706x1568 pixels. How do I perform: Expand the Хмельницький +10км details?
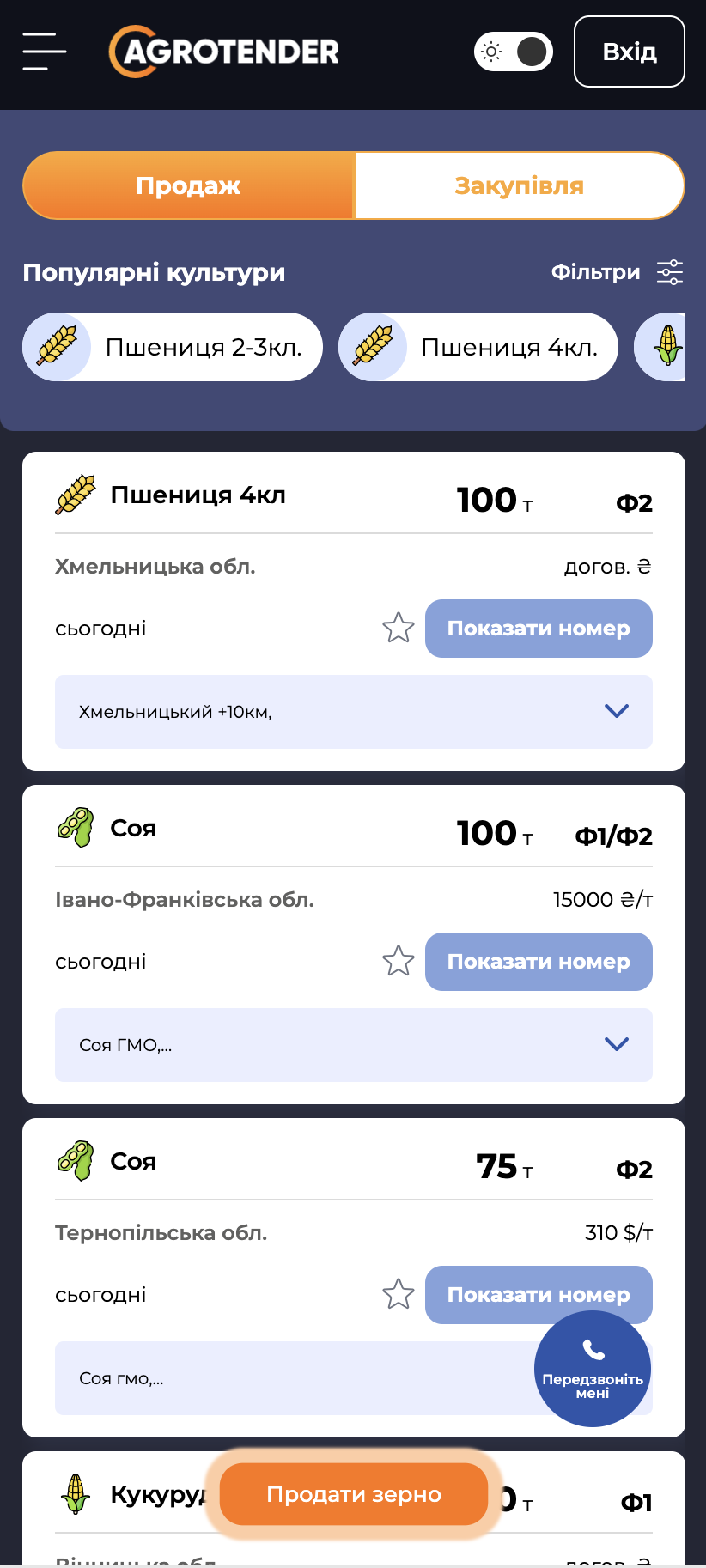click(616, 711)
